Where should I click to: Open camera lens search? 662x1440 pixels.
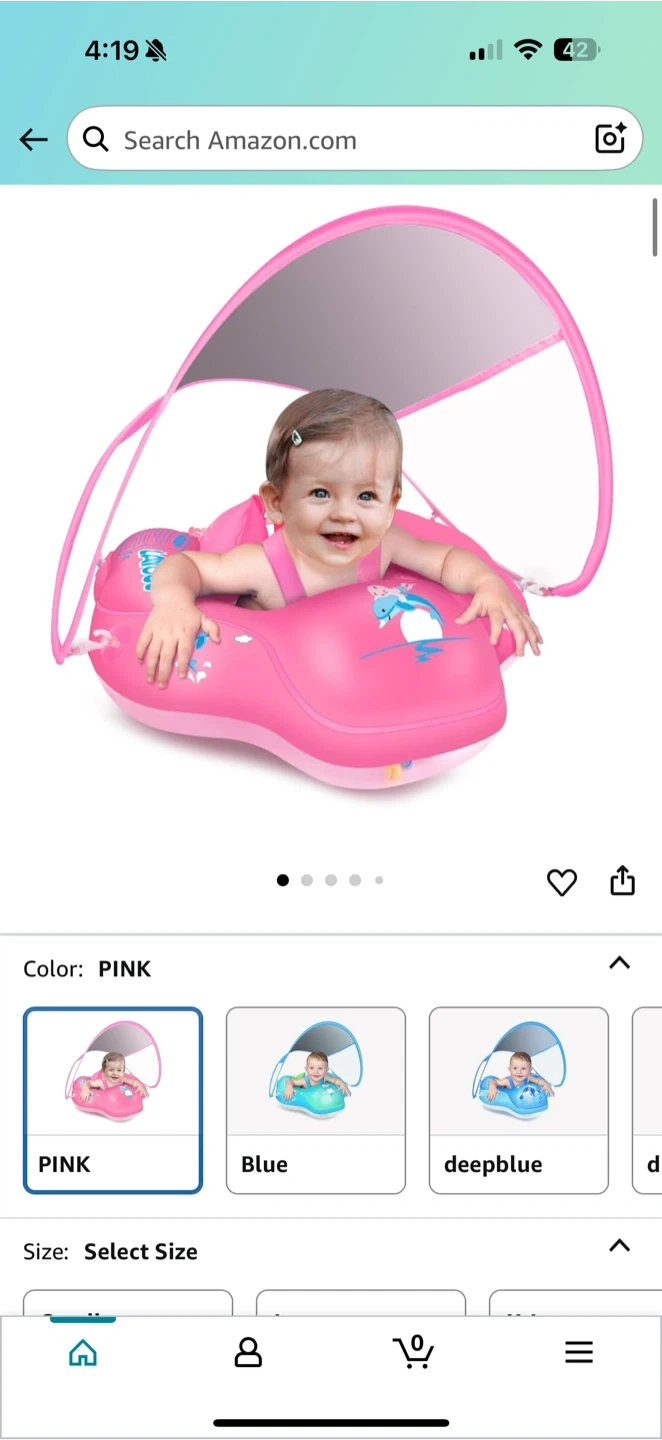tap(609, 139)
